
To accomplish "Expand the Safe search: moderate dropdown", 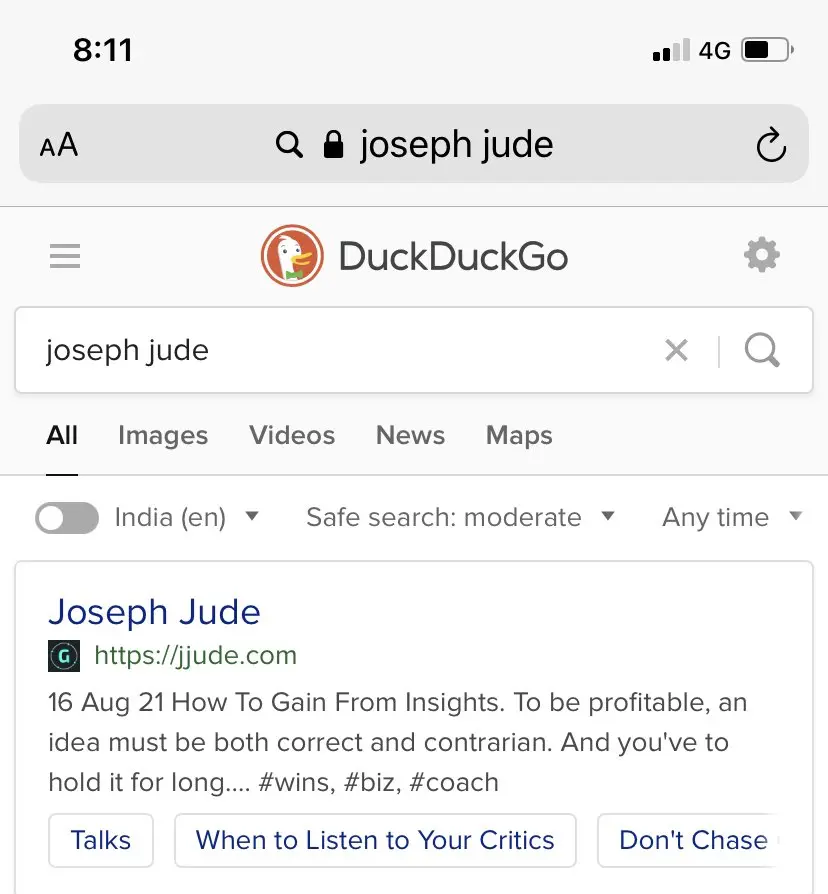I will coord(460,518).
